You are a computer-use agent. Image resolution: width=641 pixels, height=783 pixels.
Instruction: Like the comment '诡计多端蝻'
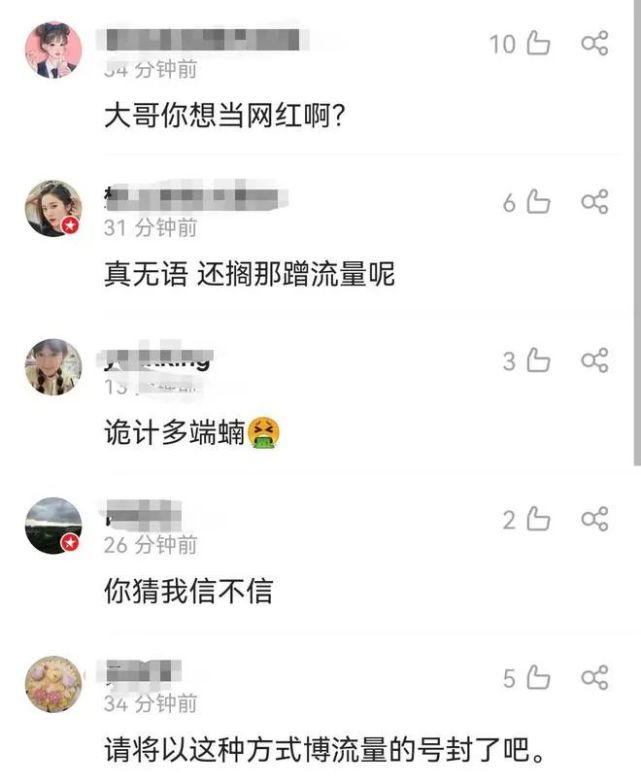coord(538,360)
